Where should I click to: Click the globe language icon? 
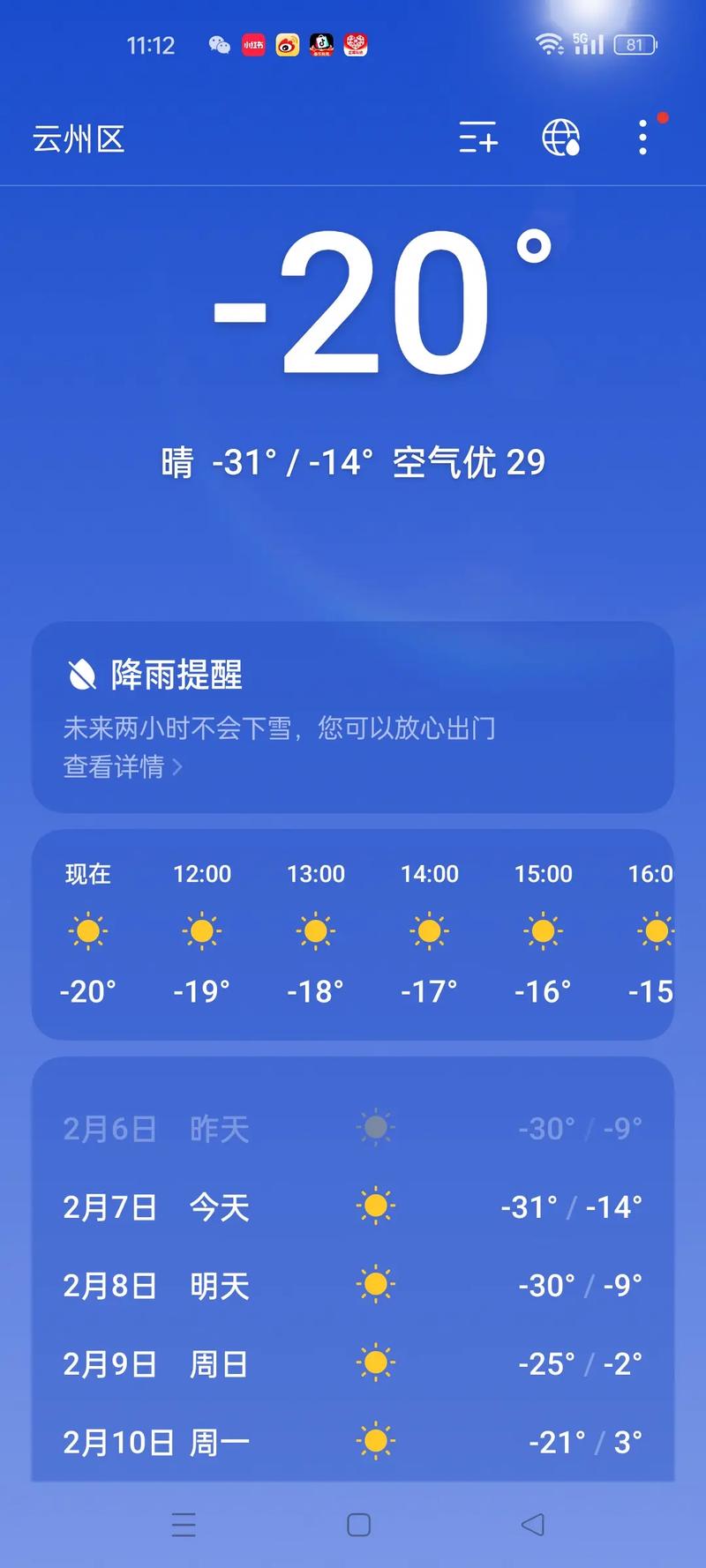click(x=562, y=139)
